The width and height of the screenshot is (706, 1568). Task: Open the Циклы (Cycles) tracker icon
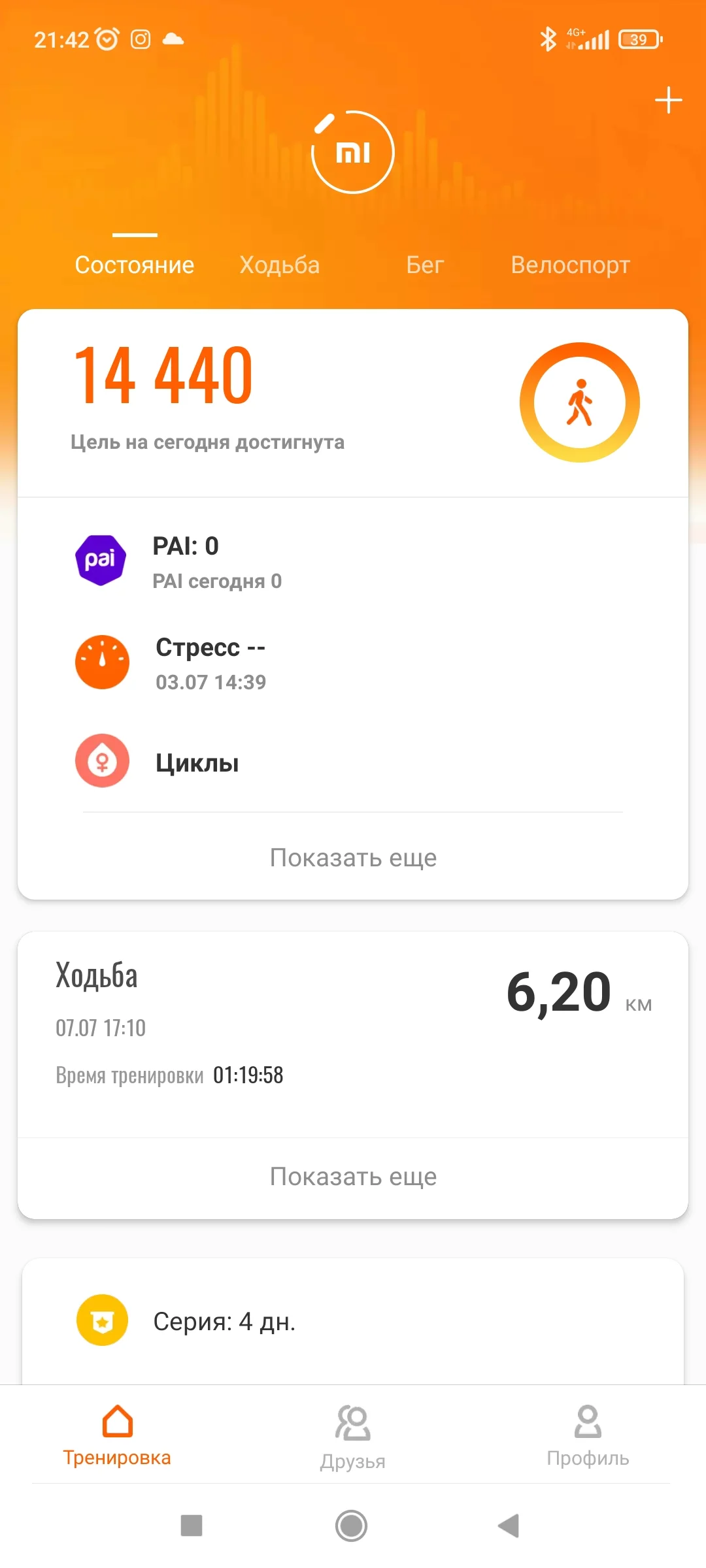[x=103, y=762]
